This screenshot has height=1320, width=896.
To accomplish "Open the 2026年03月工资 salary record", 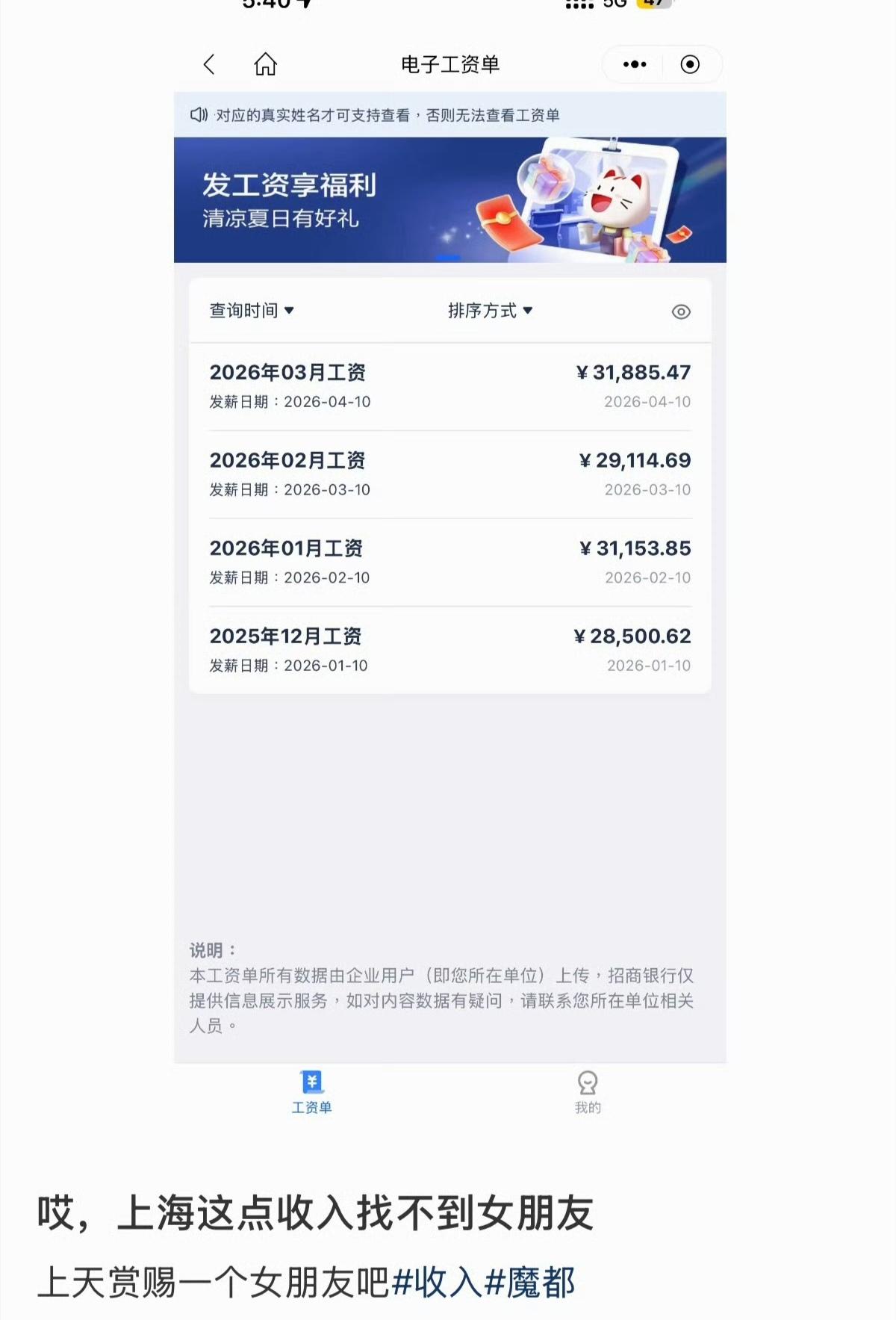I will click(x=448, y=385).
